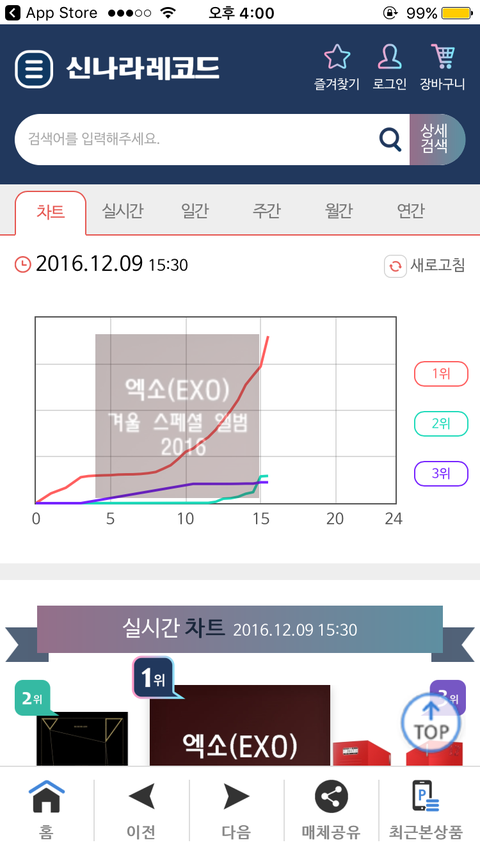Screen dimensions: 480x854
Task: Open 즐겨찾기 favorites star
Action: tap(337, 67)
